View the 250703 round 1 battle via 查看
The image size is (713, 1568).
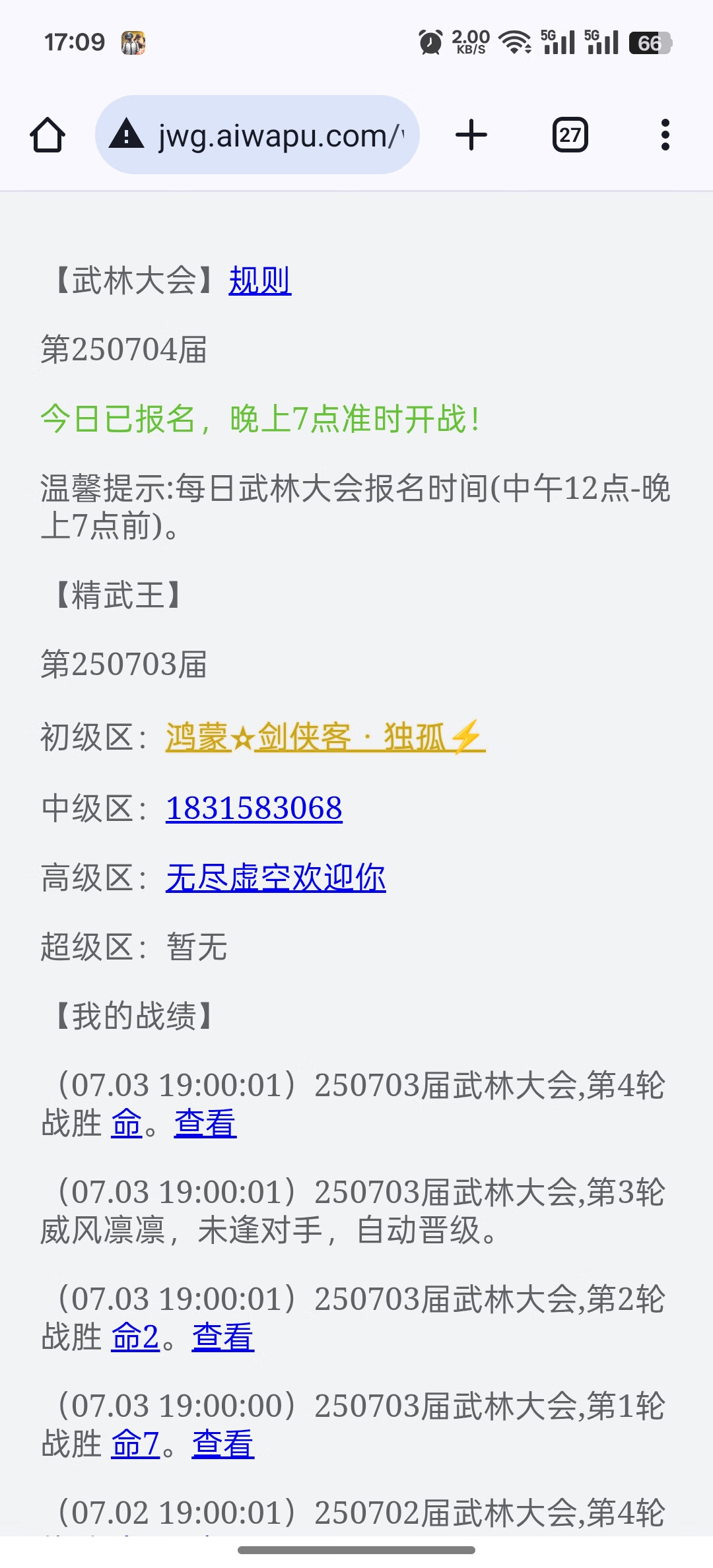pos(223,1444)
